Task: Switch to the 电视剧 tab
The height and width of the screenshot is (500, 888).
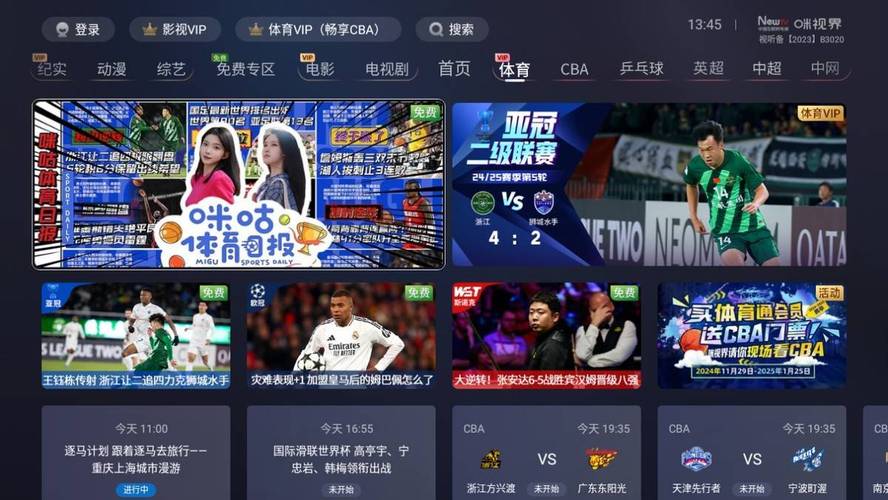Action: point(386,69)
